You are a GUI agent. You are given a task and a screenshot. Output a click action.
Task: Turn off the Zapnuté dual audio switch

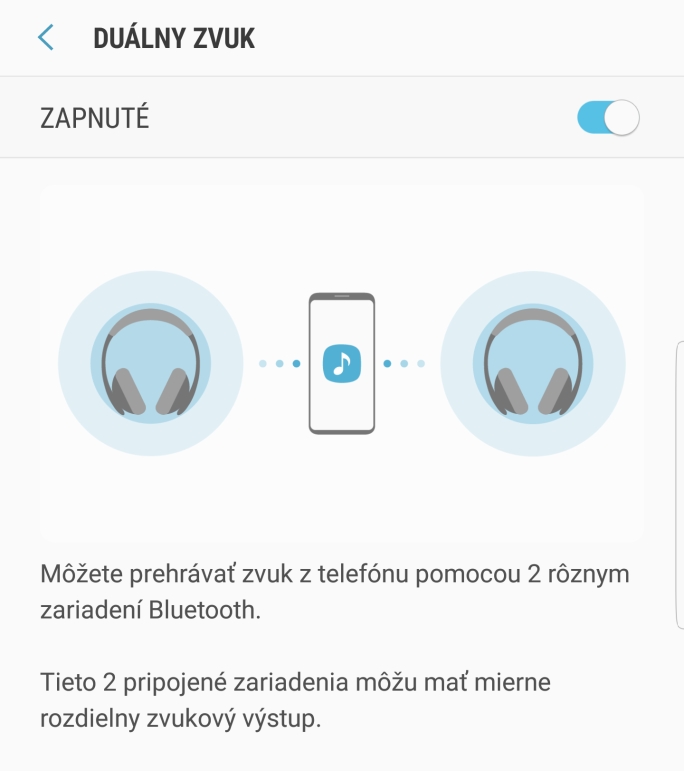pyautogui.click(x=607, y=118)
